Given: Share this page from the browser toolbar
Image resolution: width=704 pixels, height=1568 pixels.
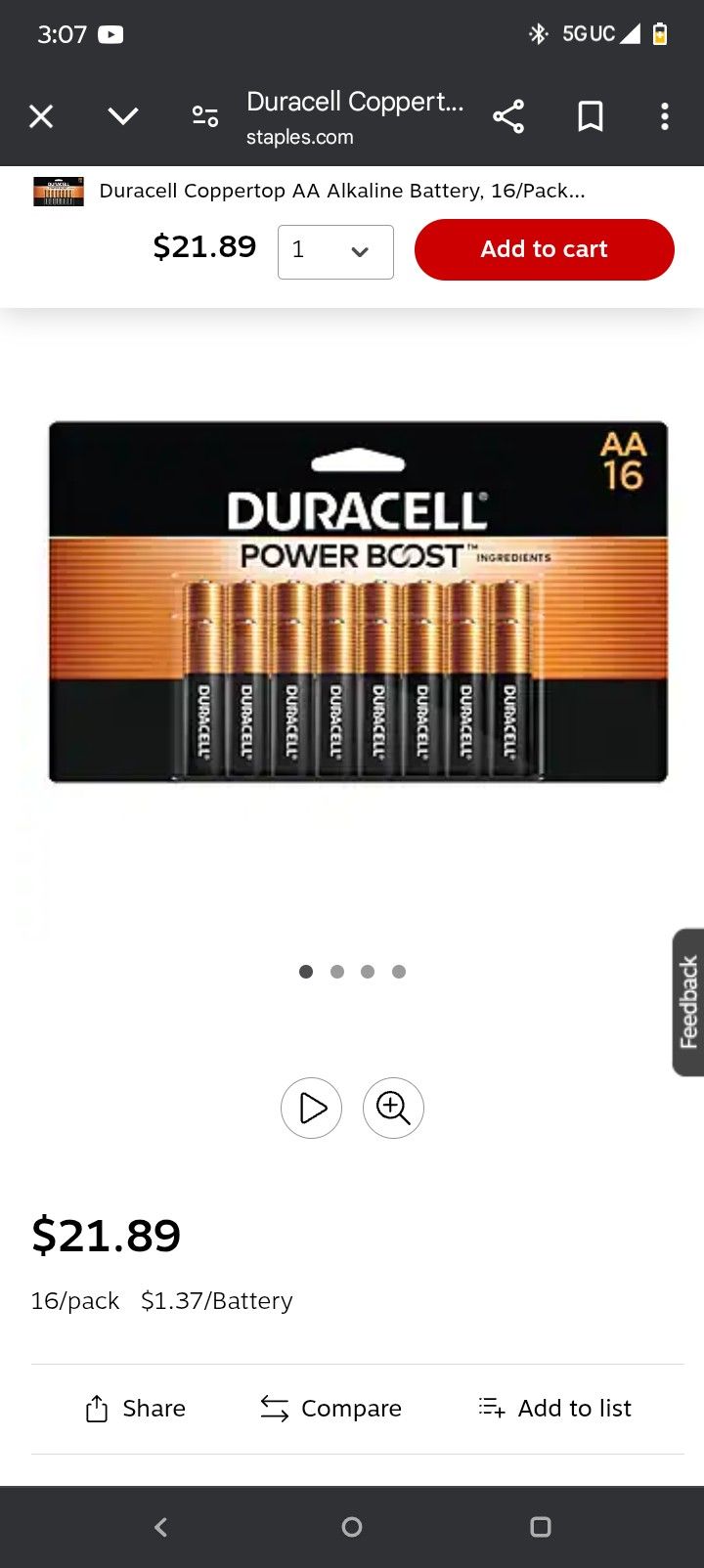Looking at the screenshot, I should (x=508, y=117).
